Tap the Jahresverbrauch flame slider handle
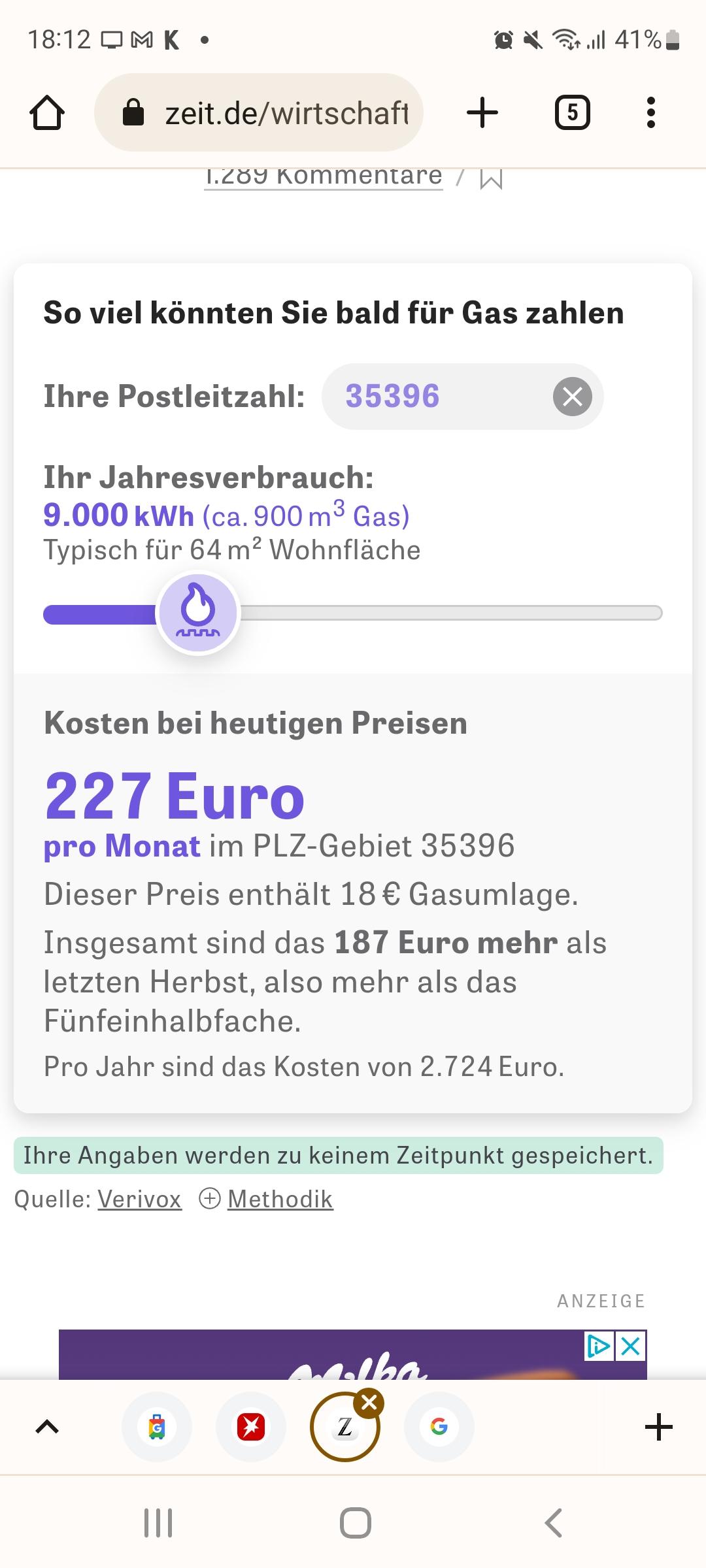Screen dimensions: 706x1568 198,613
